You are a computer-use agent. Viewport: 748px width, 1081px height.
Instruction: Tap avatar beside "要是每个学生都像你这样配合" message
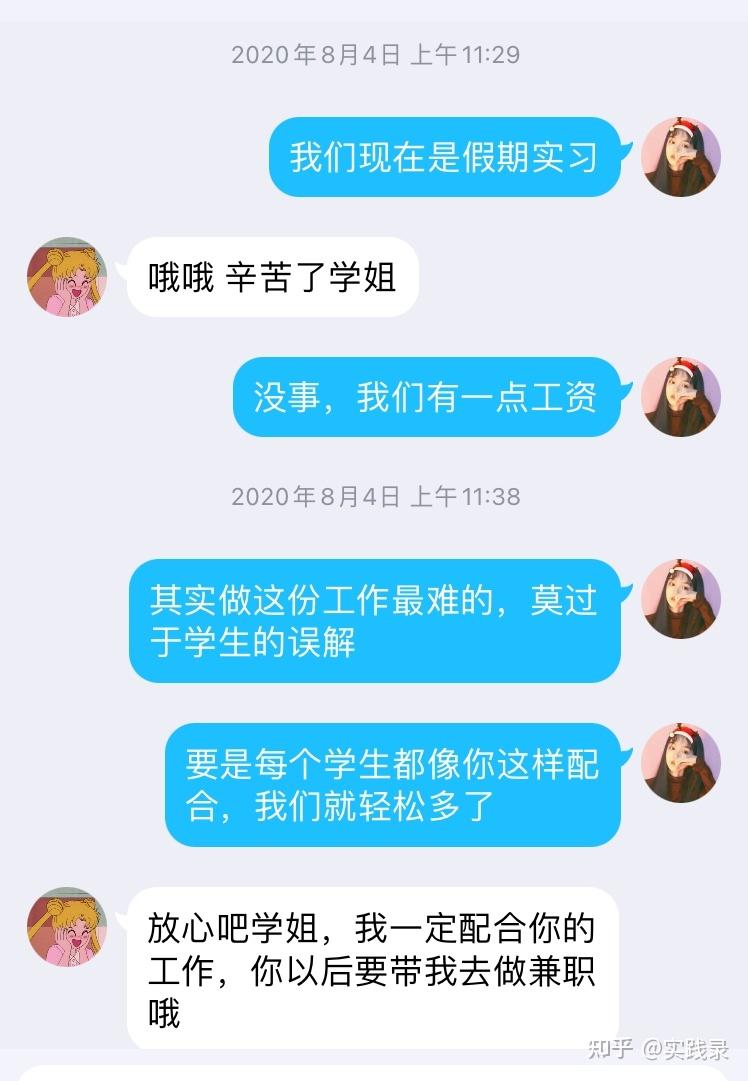coord(680,763)
